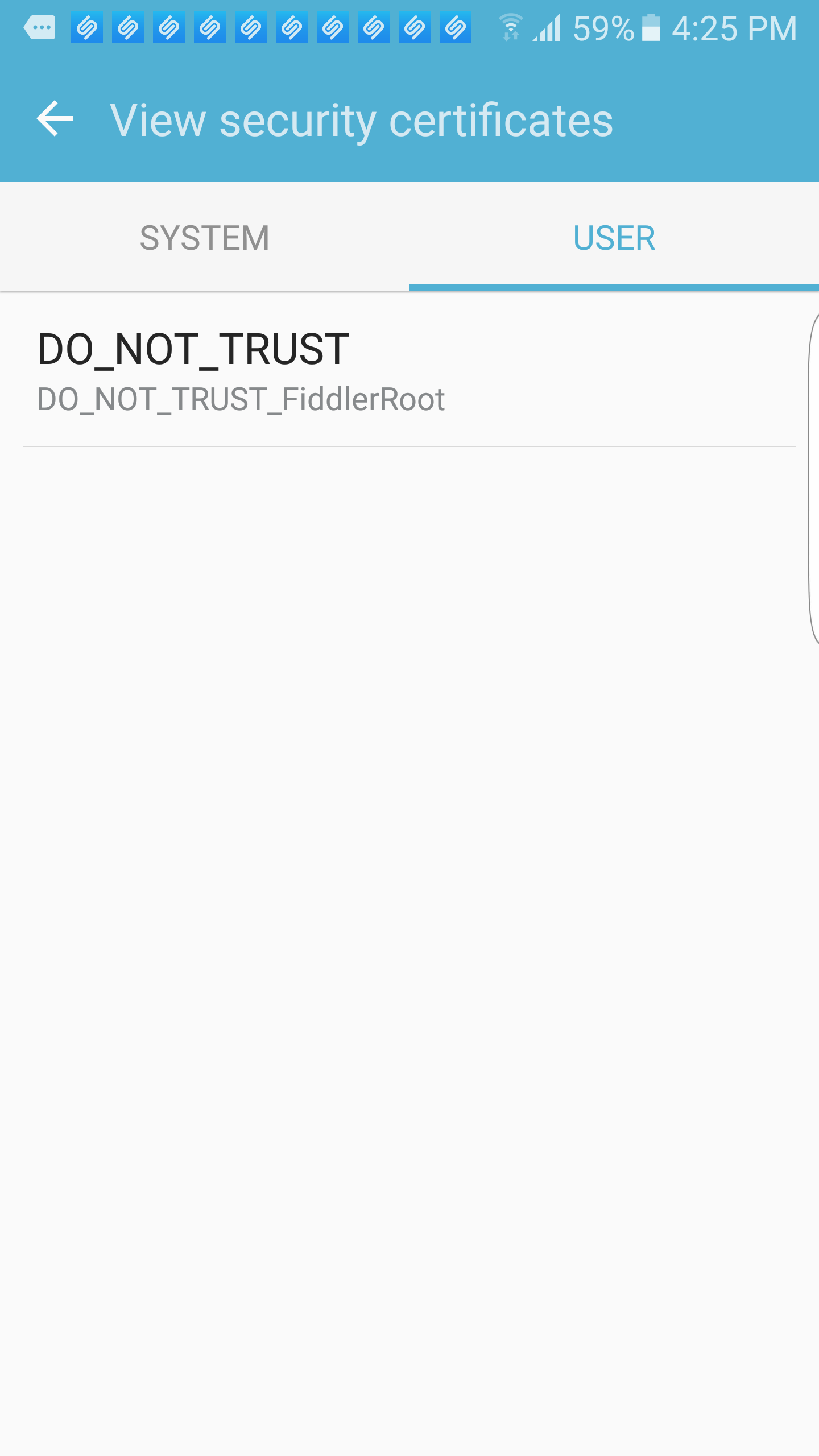This screenshot has width=819, height=1456.
Task: Go back from View security certificates
Action: point(55,119)
